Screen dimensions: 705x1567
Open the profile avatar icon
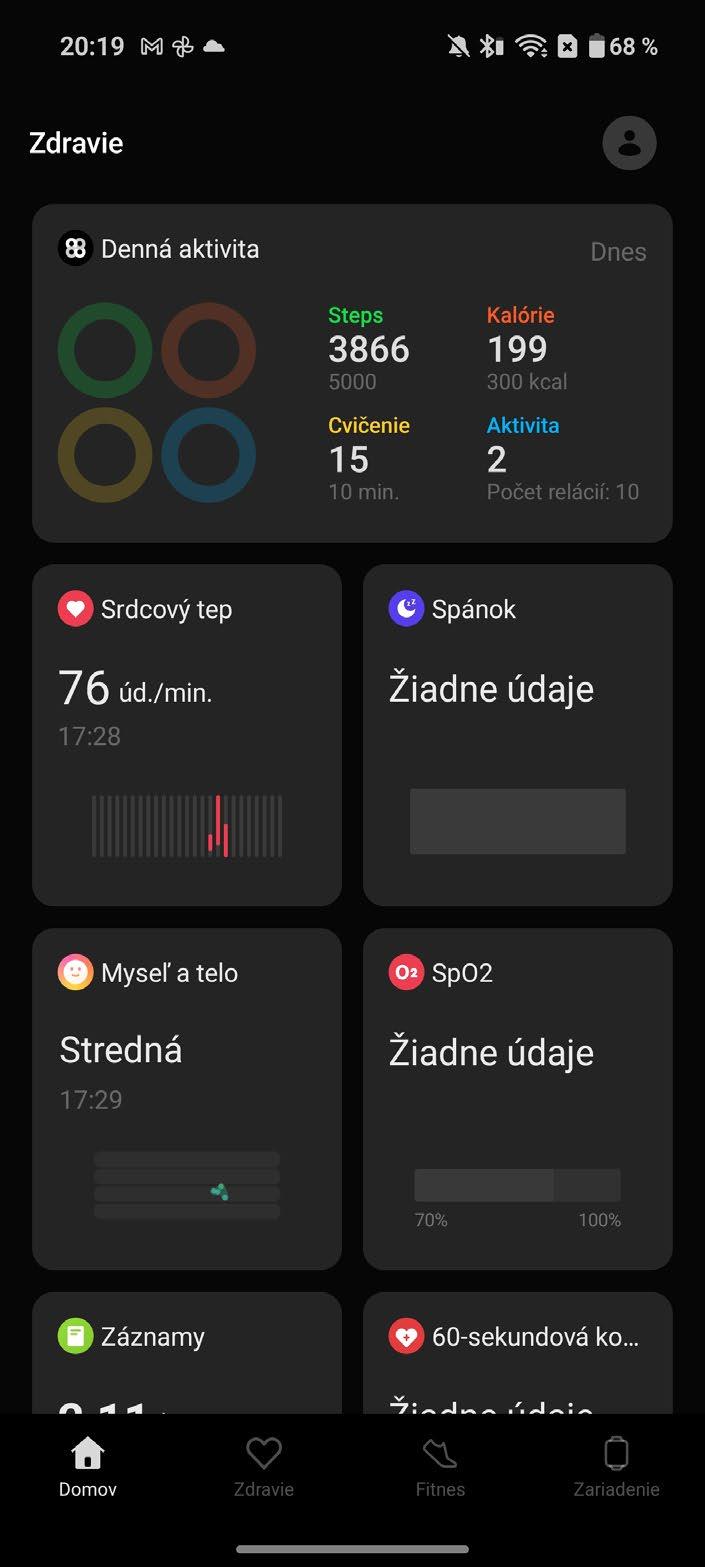point(629,143)
